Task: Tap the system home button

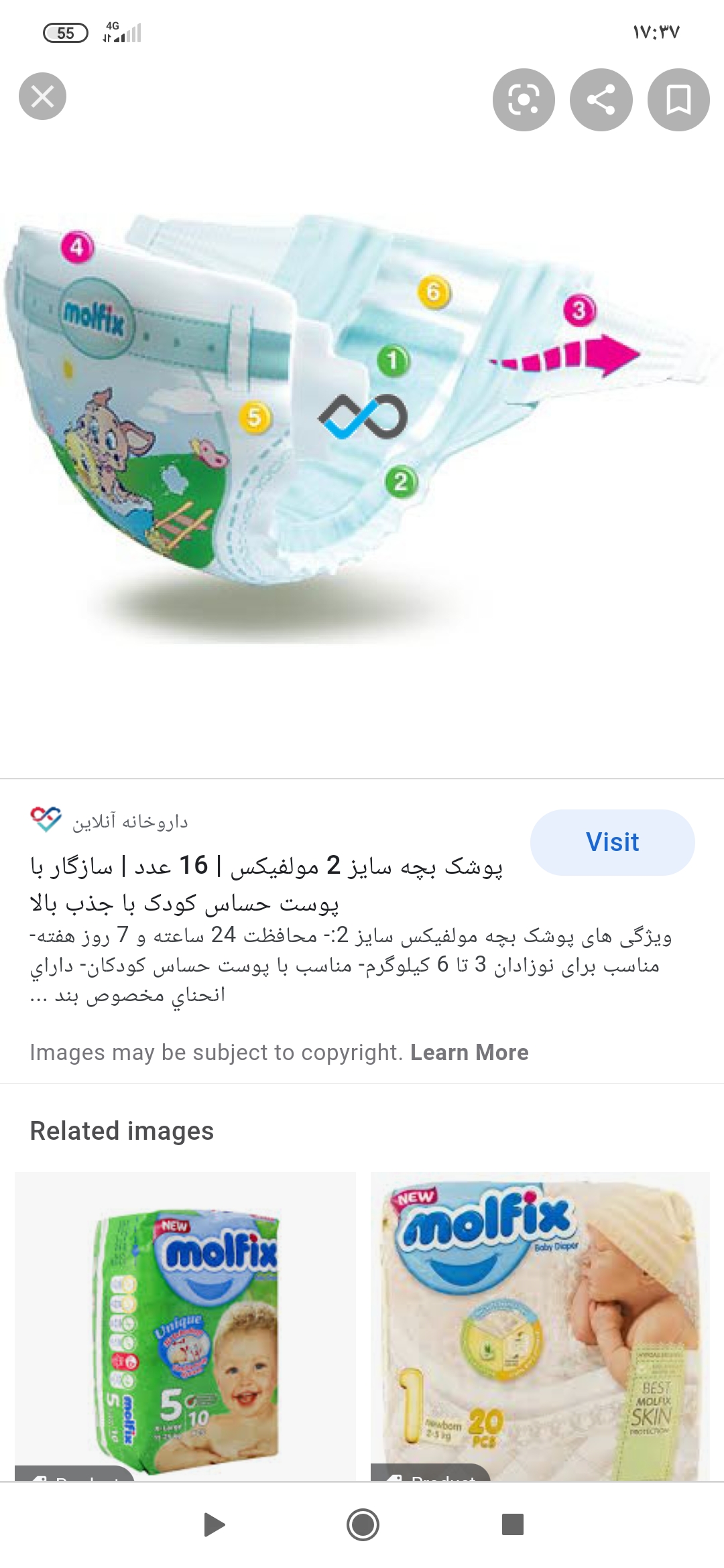Action: click(x=363, y=1524)
